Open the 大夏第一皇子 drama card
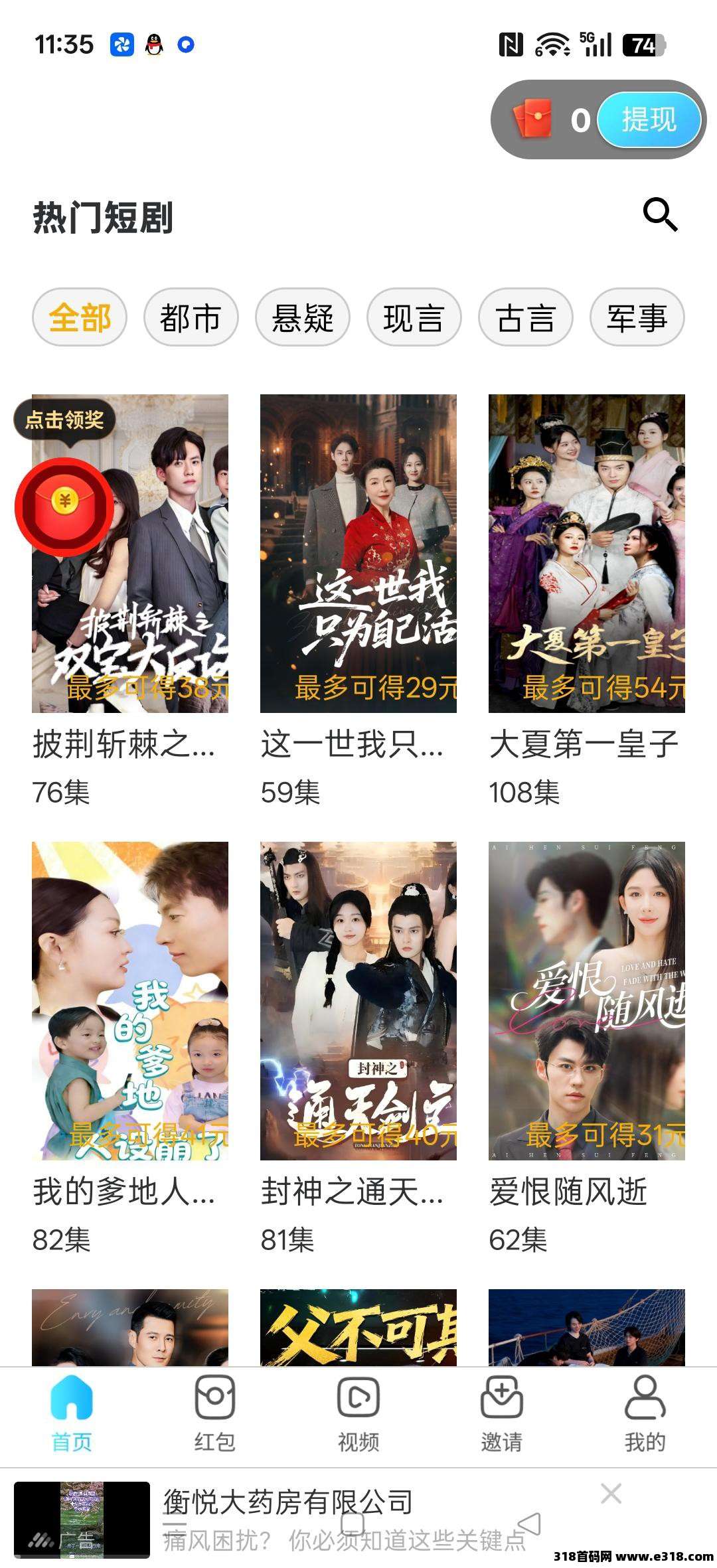 586,553
